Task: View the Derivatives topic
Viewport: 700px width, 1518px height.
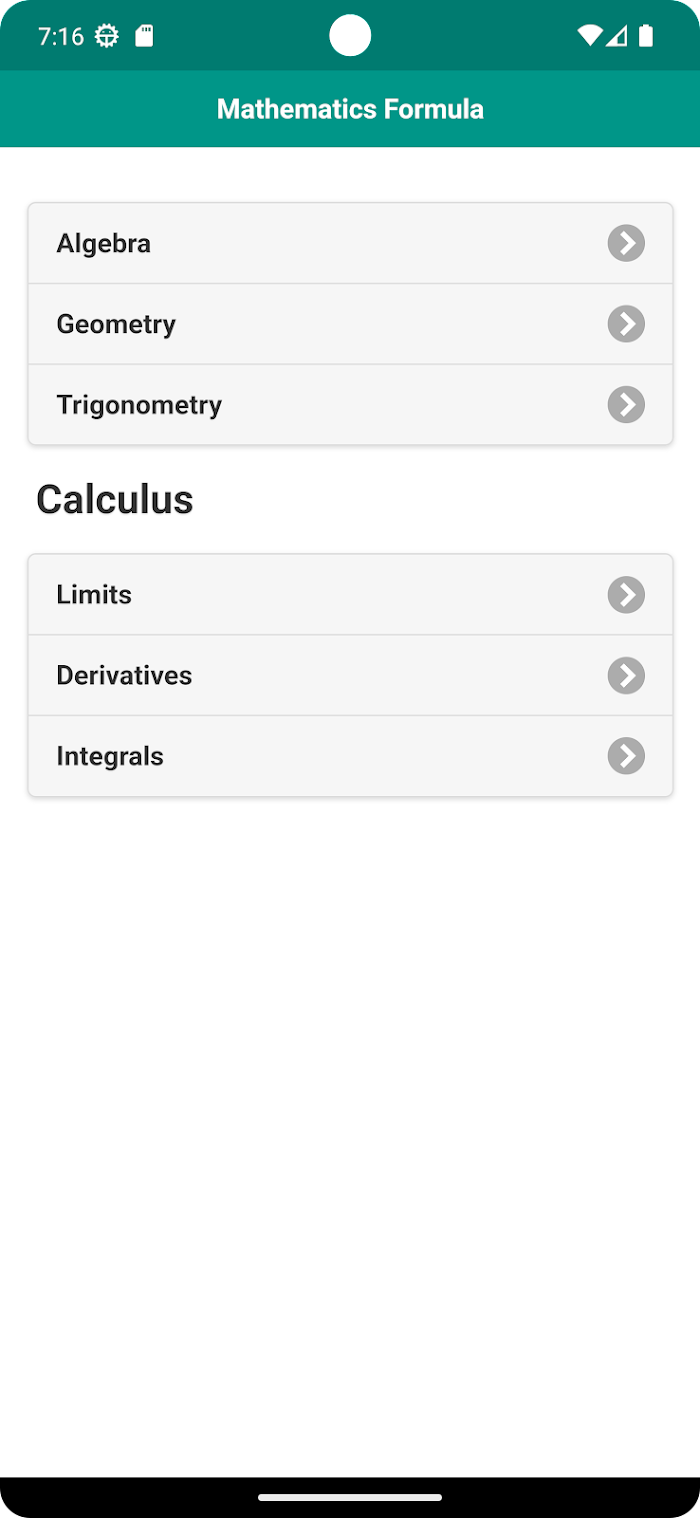Action: 350,675
